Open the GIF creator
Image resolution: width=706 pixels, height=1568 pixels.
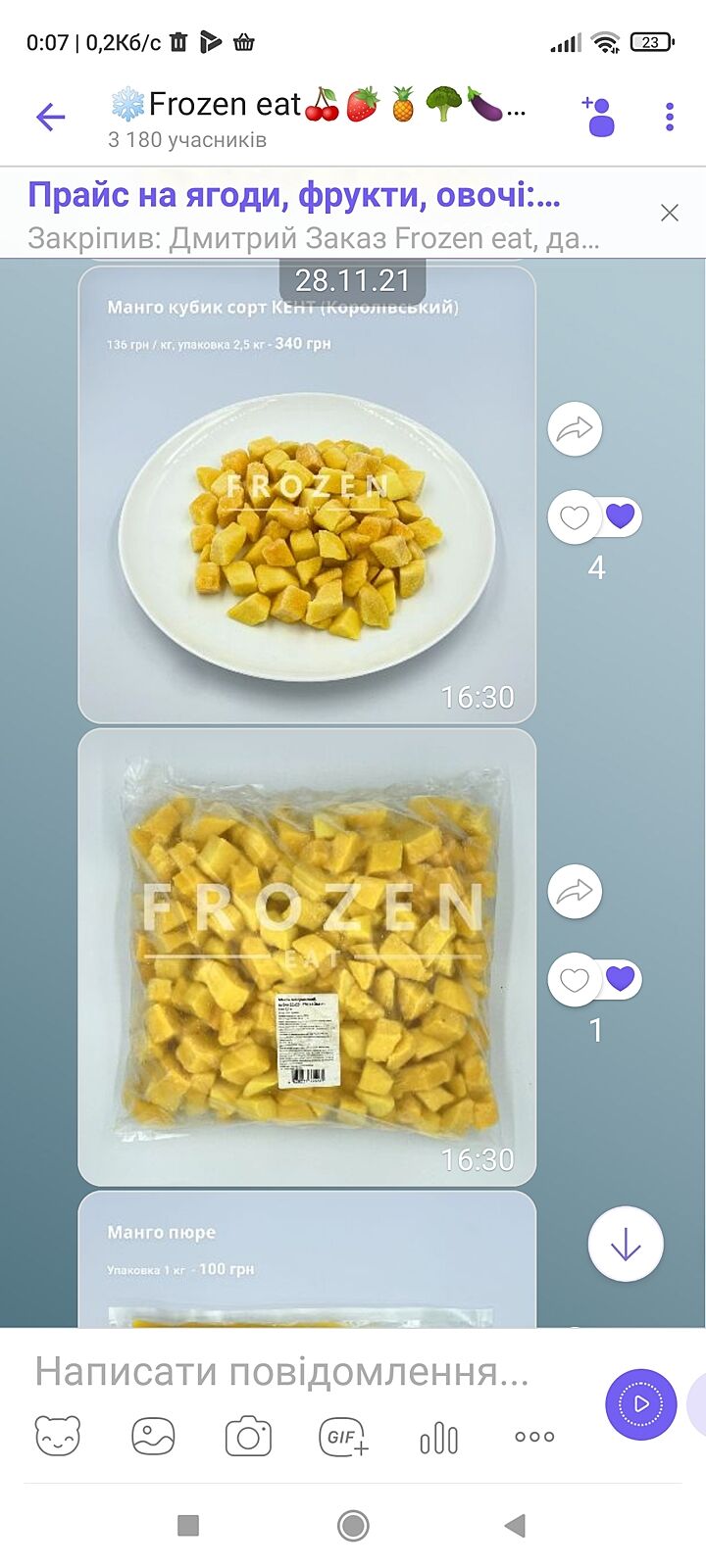coord(343,1437)
